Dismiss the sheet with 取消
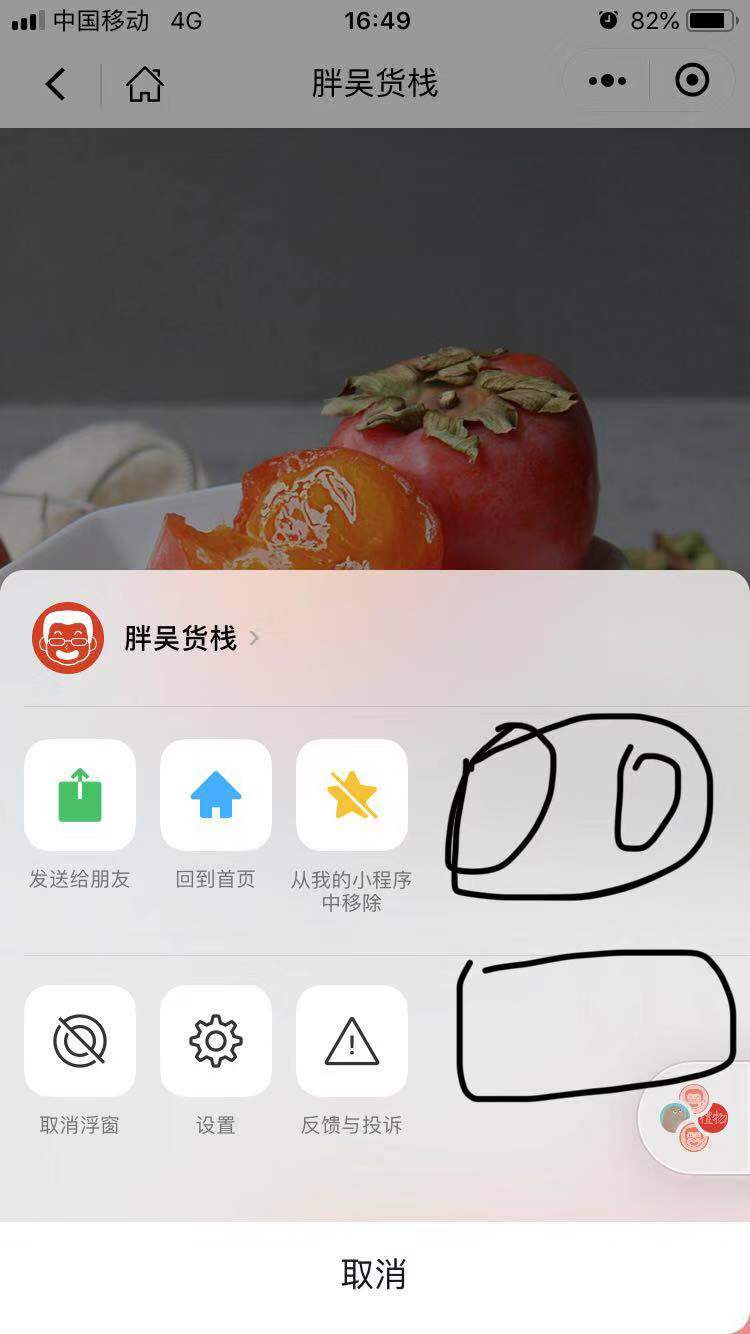The width and height of the screenshot is (750, 1334). [x=374, y=1275]
